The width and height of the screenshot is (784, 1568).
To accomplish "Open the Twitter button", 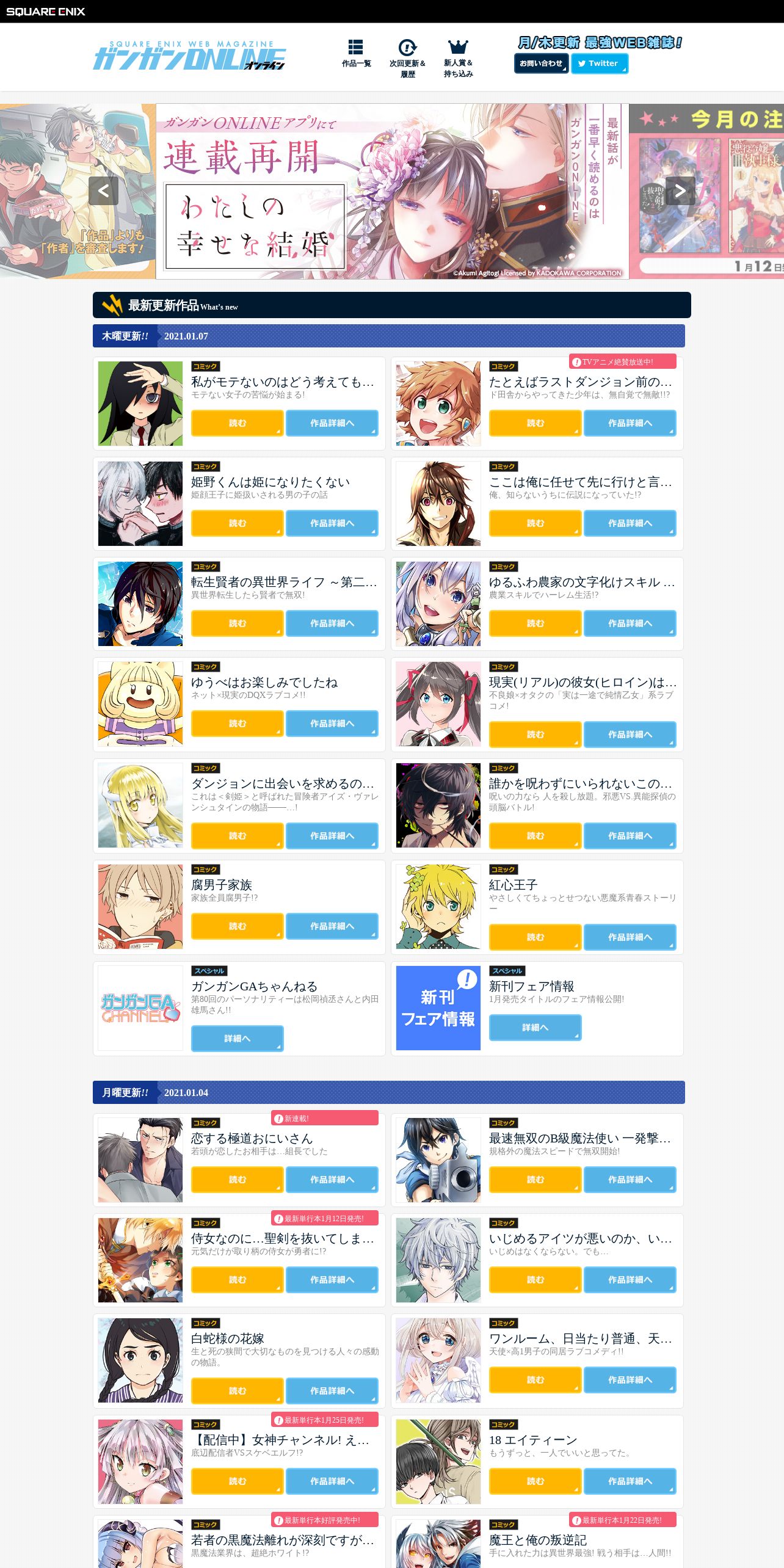I will point(599,64).
